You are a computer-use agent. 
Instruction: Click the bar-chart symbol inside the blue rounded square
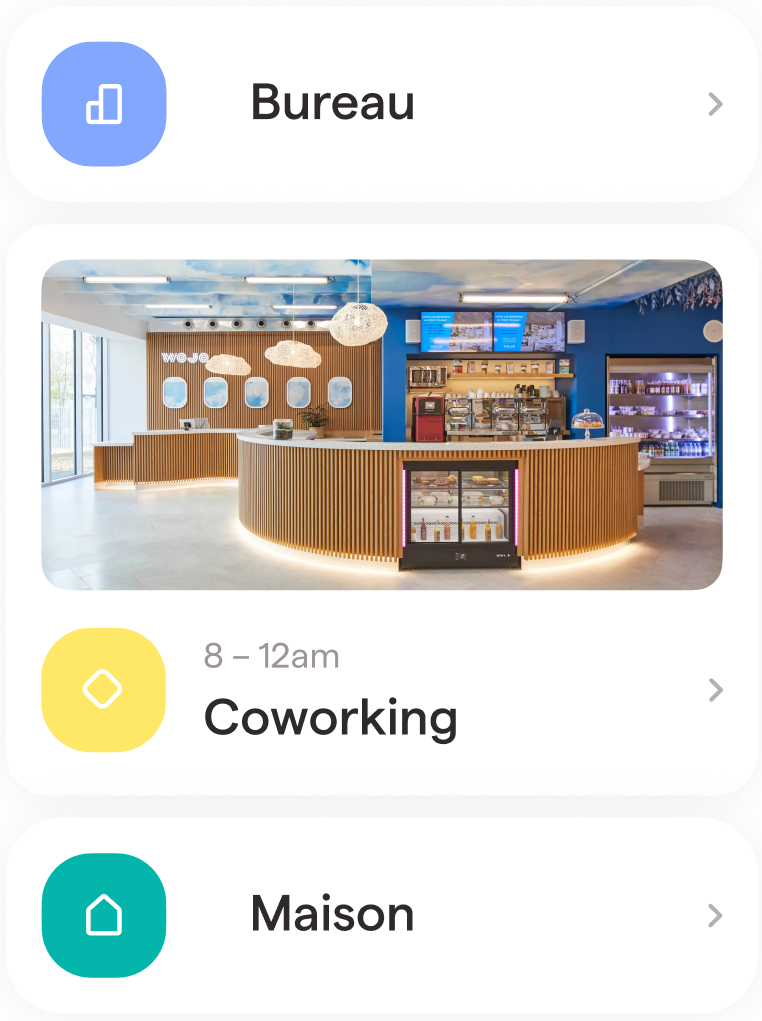[103, 104]
